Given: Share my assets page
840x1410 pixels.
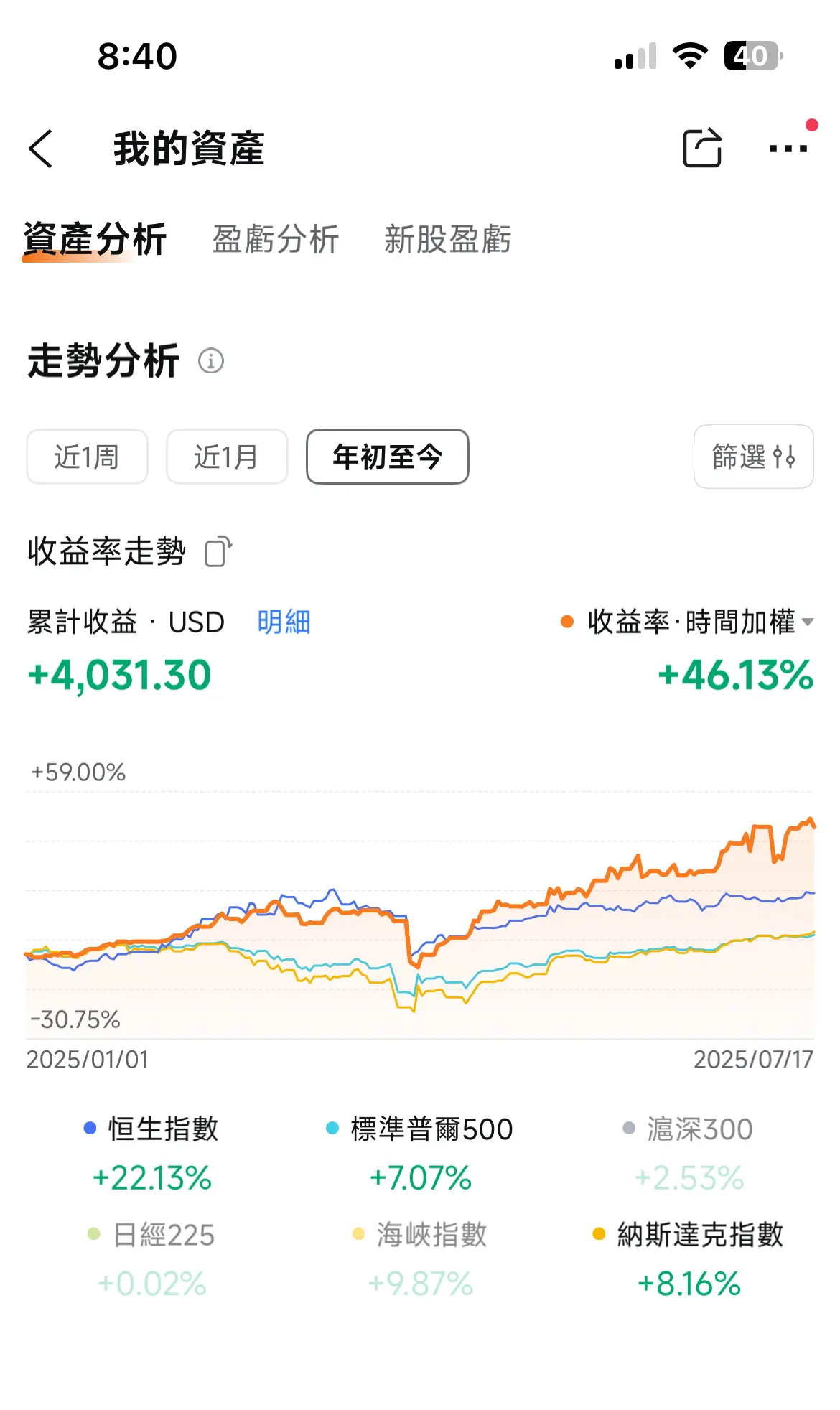Looking at the screenshot, I should coord(701,148).
